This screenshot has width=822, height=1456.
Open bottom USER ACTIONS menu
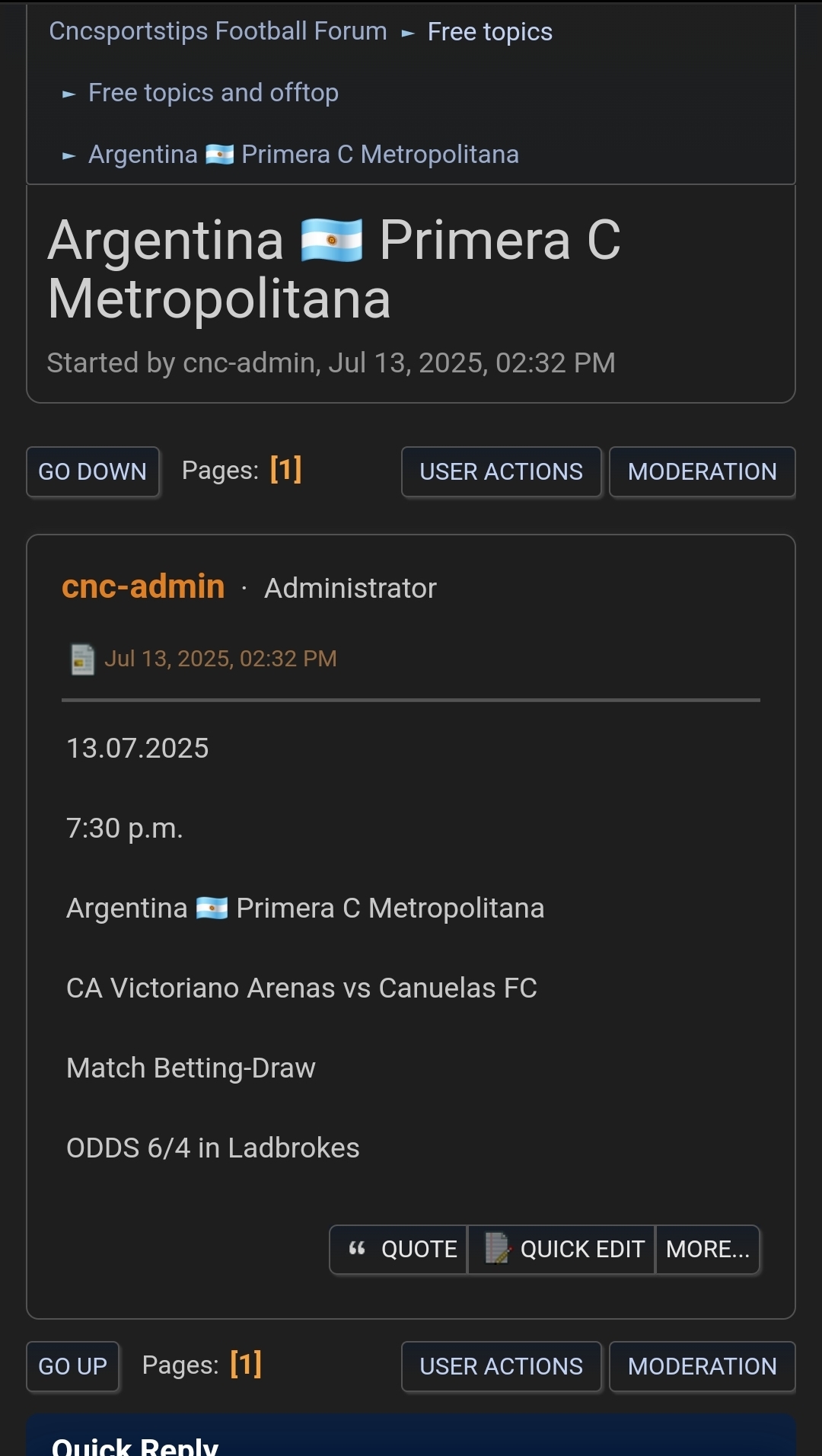coord(502,1366)
